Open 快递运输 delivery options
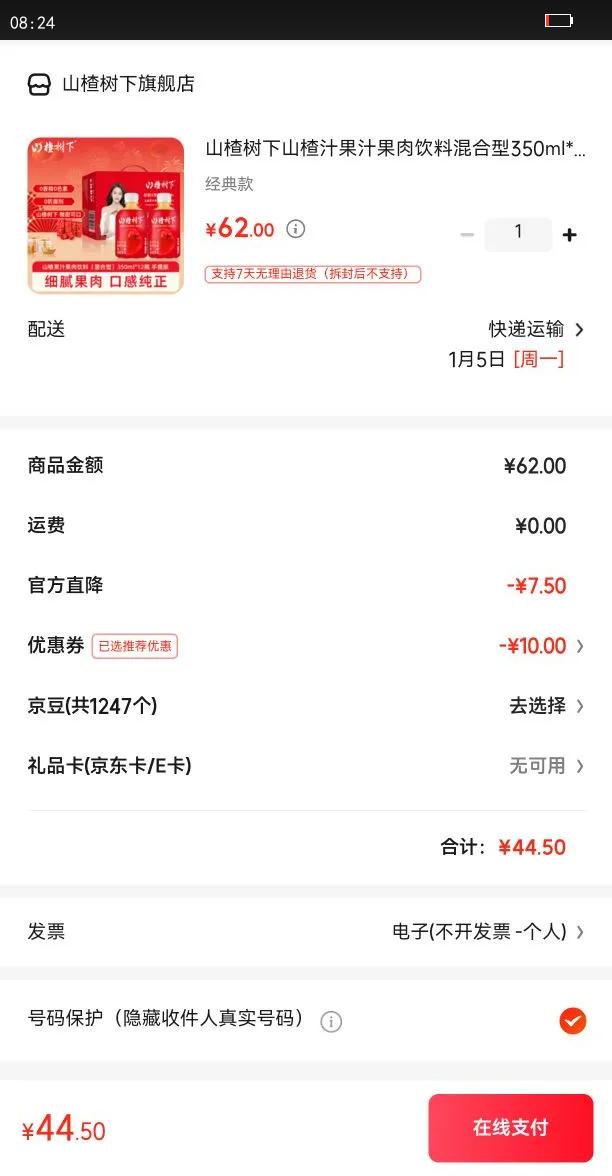 [536, 329]
